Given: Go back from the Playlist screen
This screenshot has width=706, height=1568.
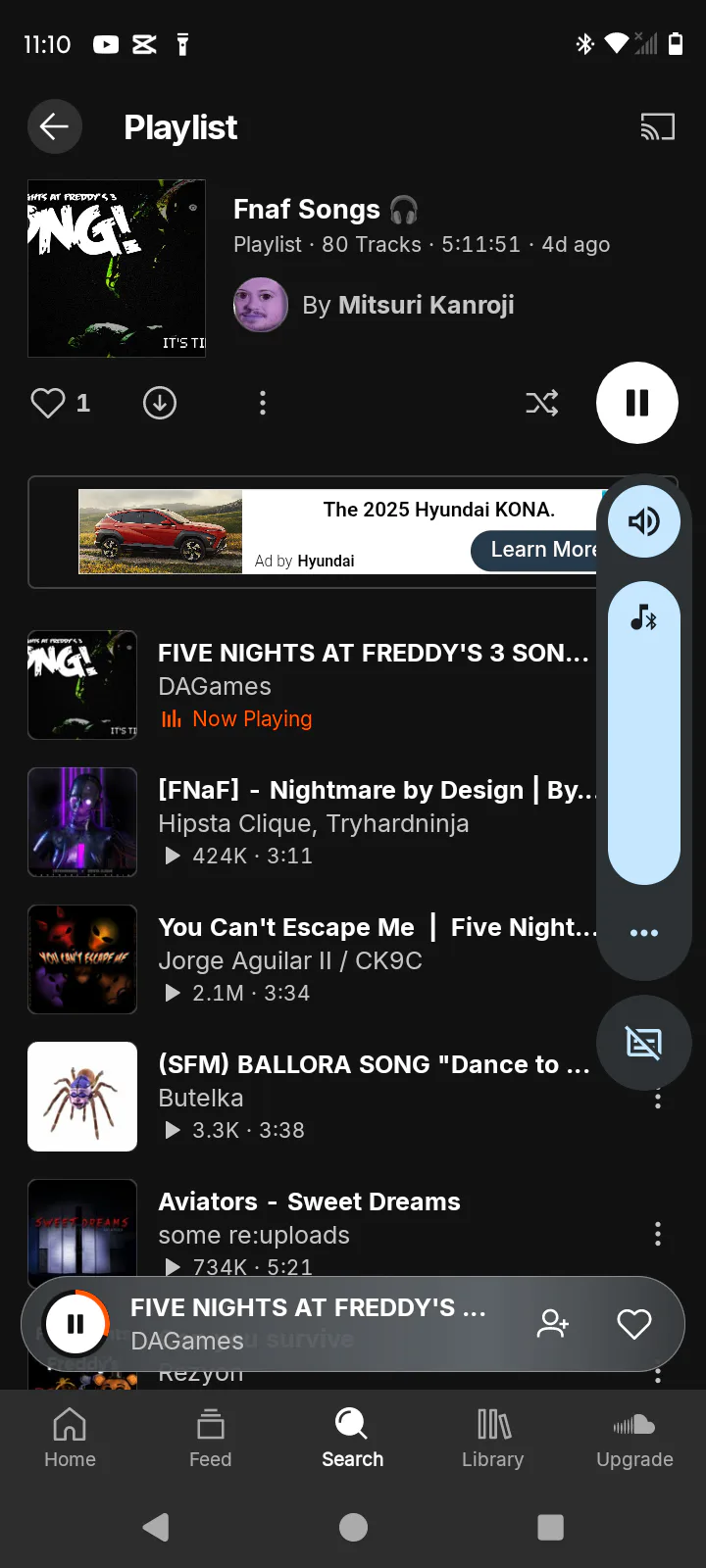Looking at the screenshot, I should (54, 126).
